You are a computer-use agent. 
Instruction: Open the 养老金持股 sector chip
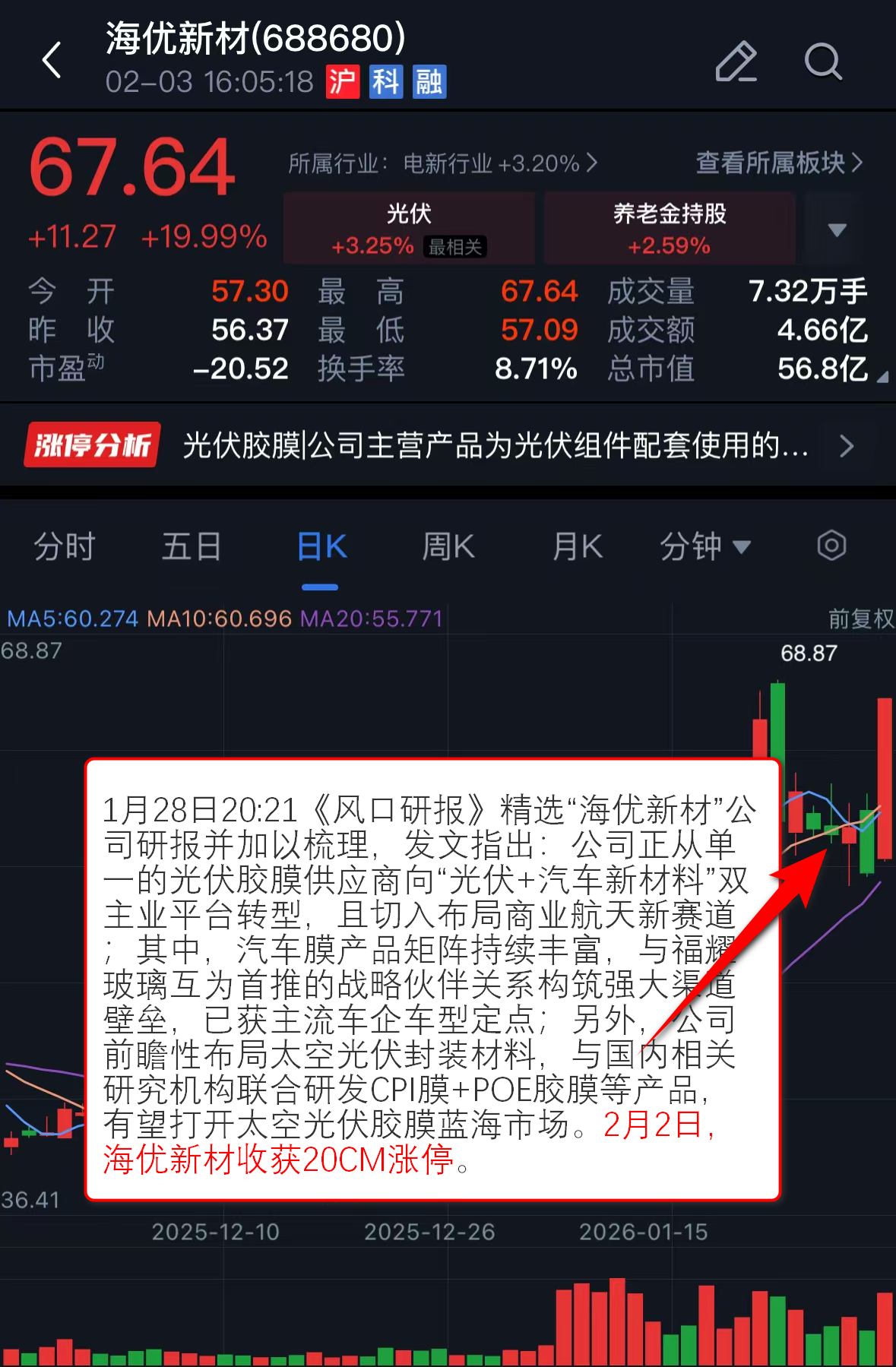point(670,229)
